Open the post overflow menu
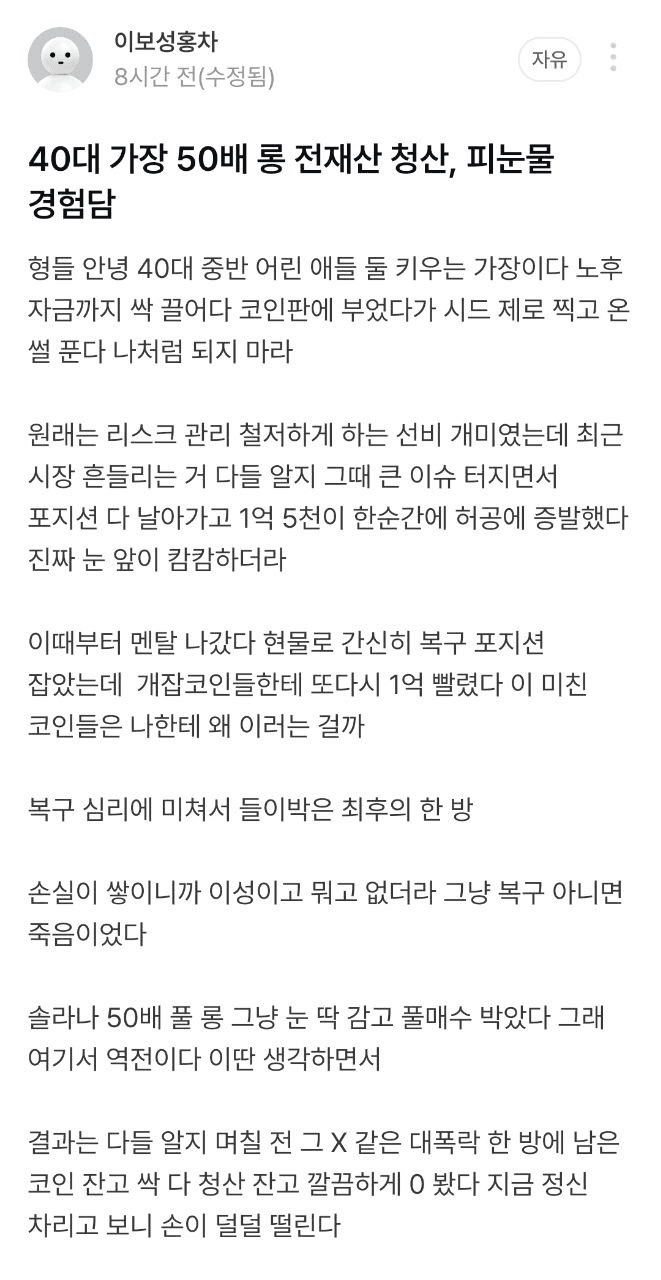Image resolution: width=661 pixels, height=1280 pixels. 613,58
